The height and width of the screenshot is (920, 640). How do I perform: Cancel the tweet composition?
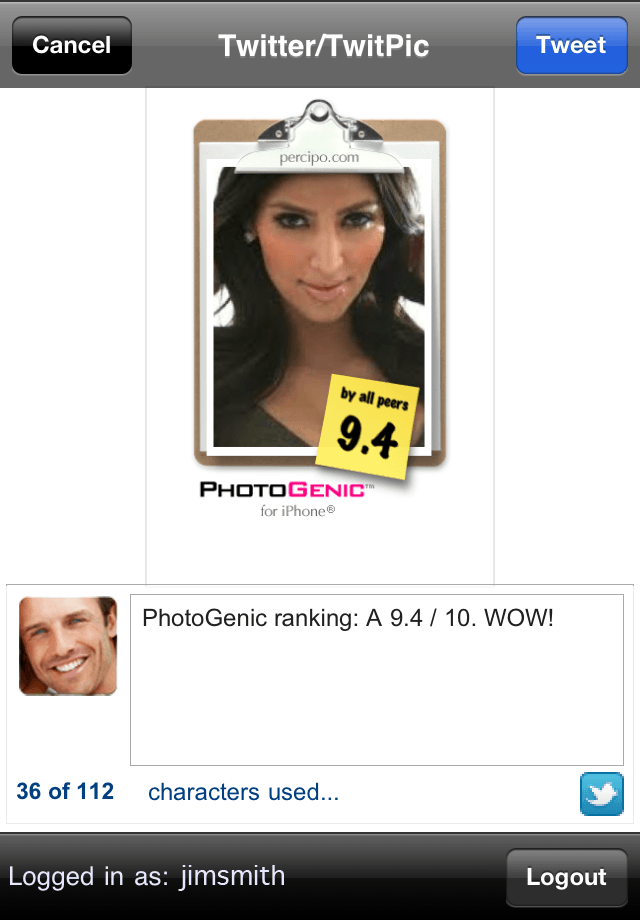point(71,45)
